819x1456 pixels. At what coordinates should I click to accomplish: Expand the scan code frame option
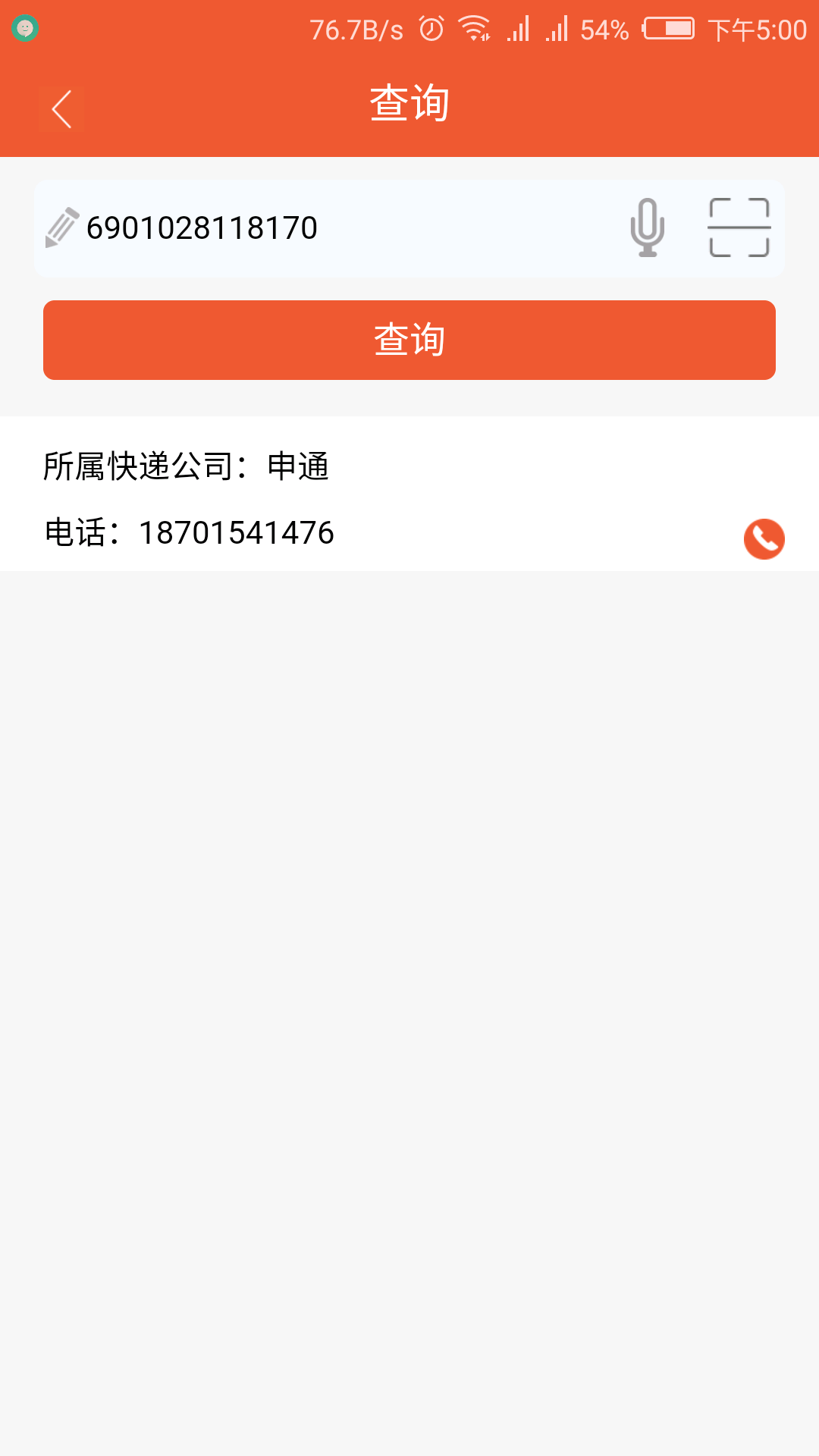(739, 227)
